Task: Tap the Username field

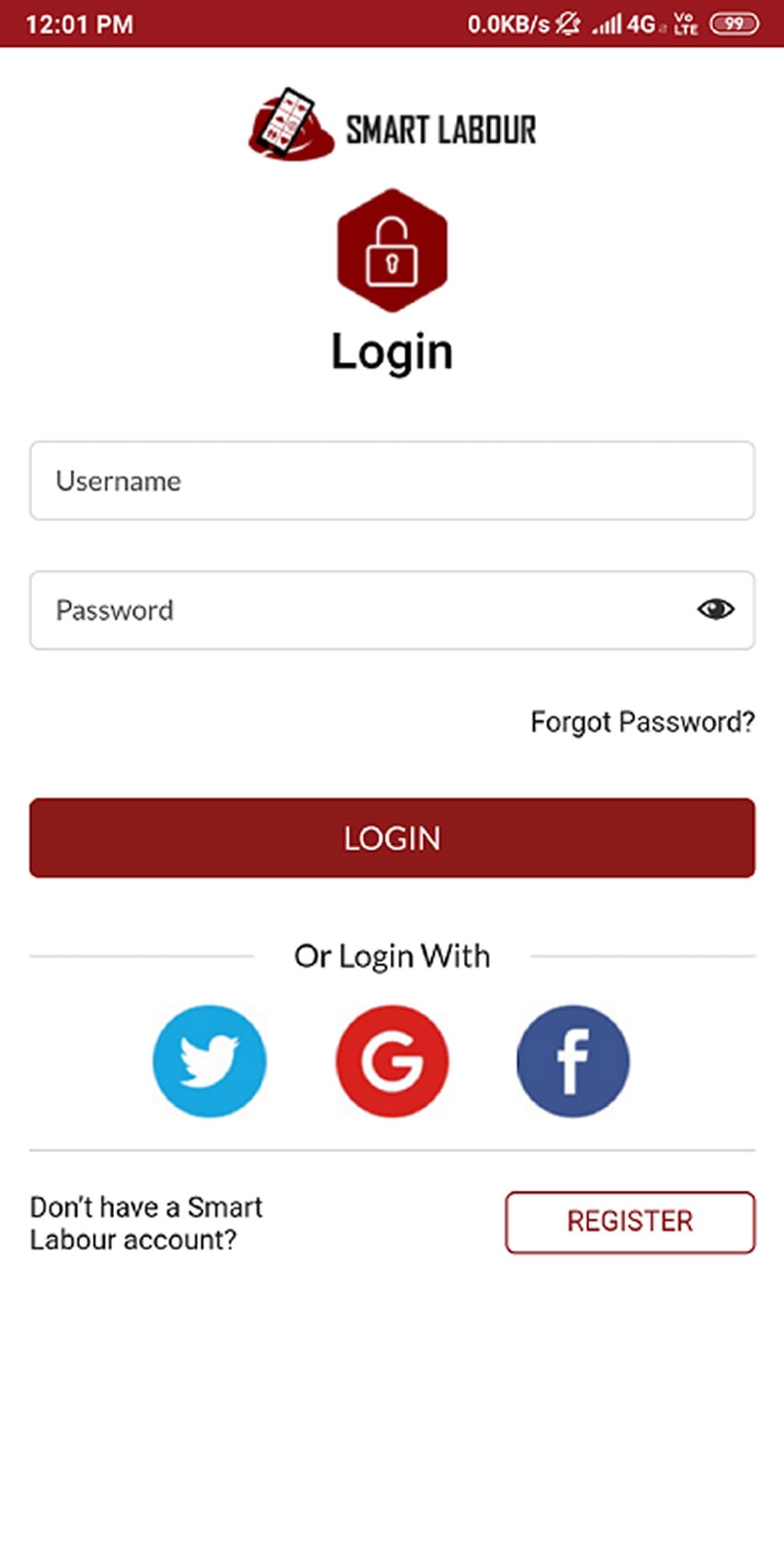Action: click(392, 481)
